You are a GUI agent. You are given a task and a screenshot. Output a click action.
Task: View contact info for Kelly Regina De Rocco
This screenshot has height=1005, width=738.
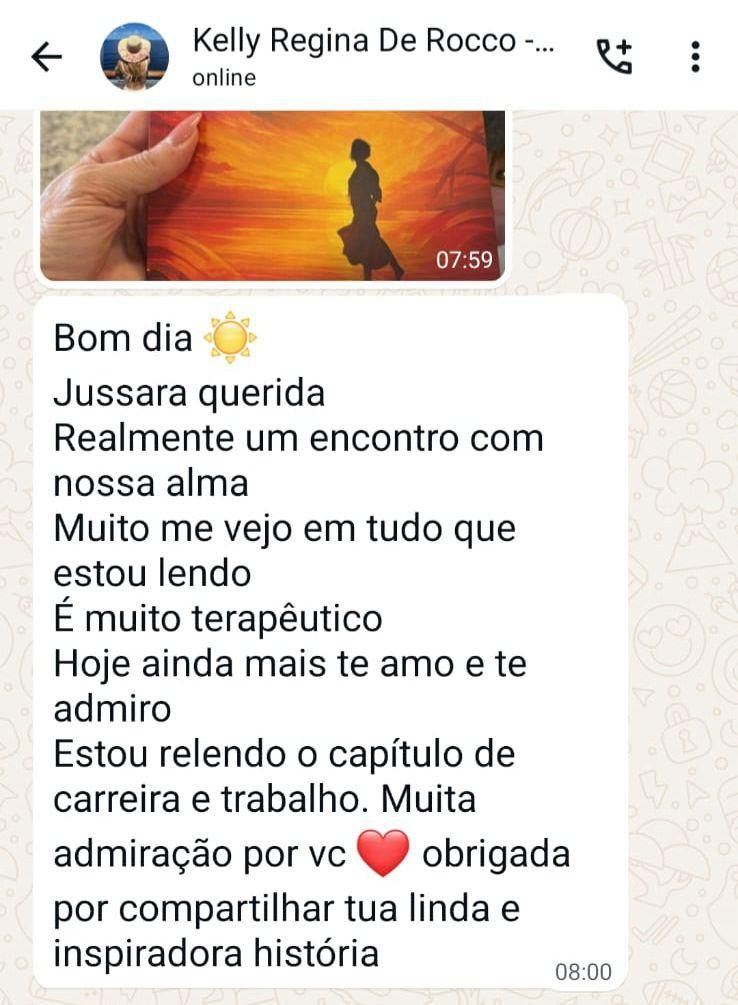pyautogui.click(x=370, y=56)
